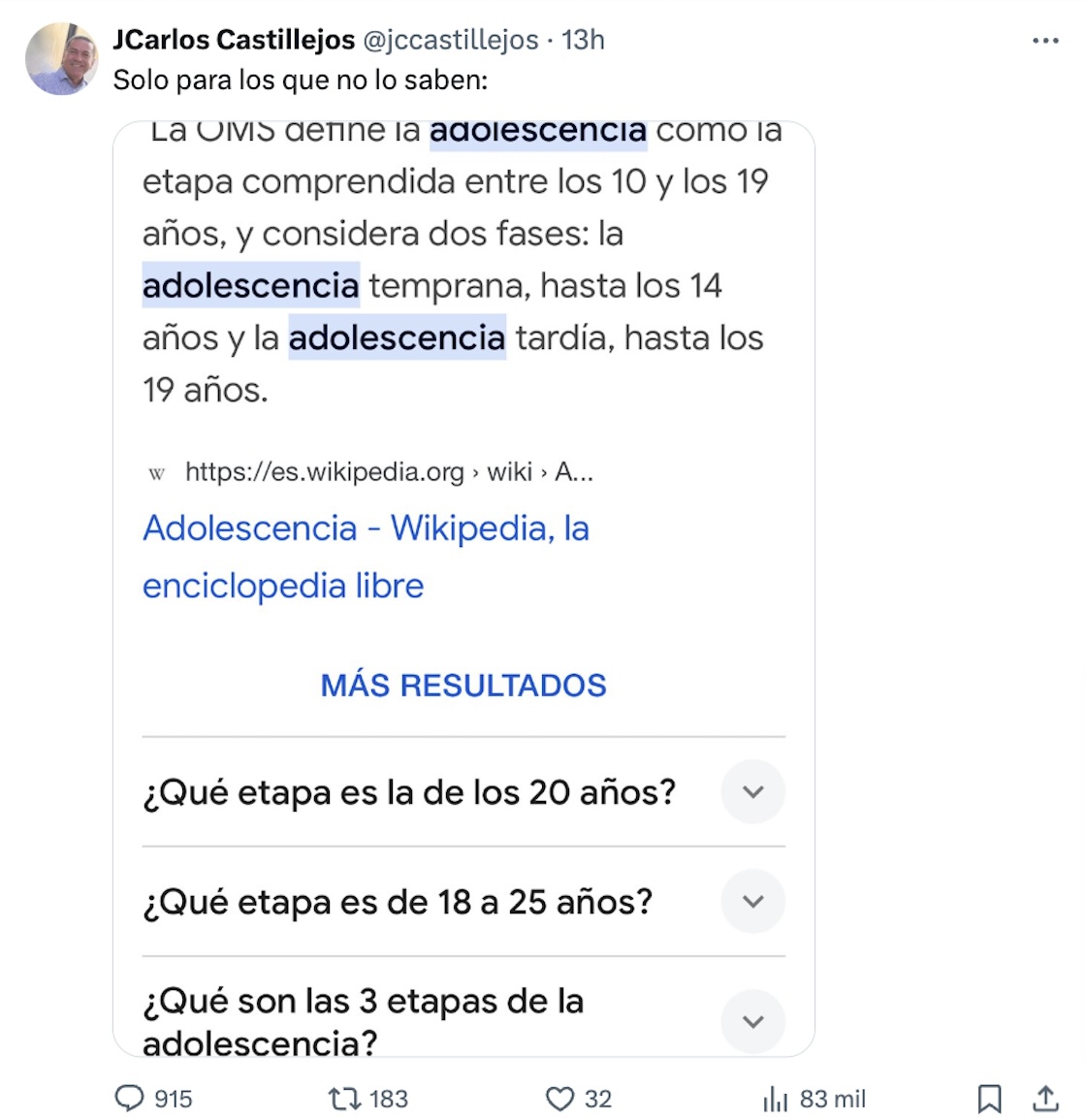The image size is (1086, 1120).
Task: Visit the JCarlos Castillejos display name link
Action: pos(234,40)
